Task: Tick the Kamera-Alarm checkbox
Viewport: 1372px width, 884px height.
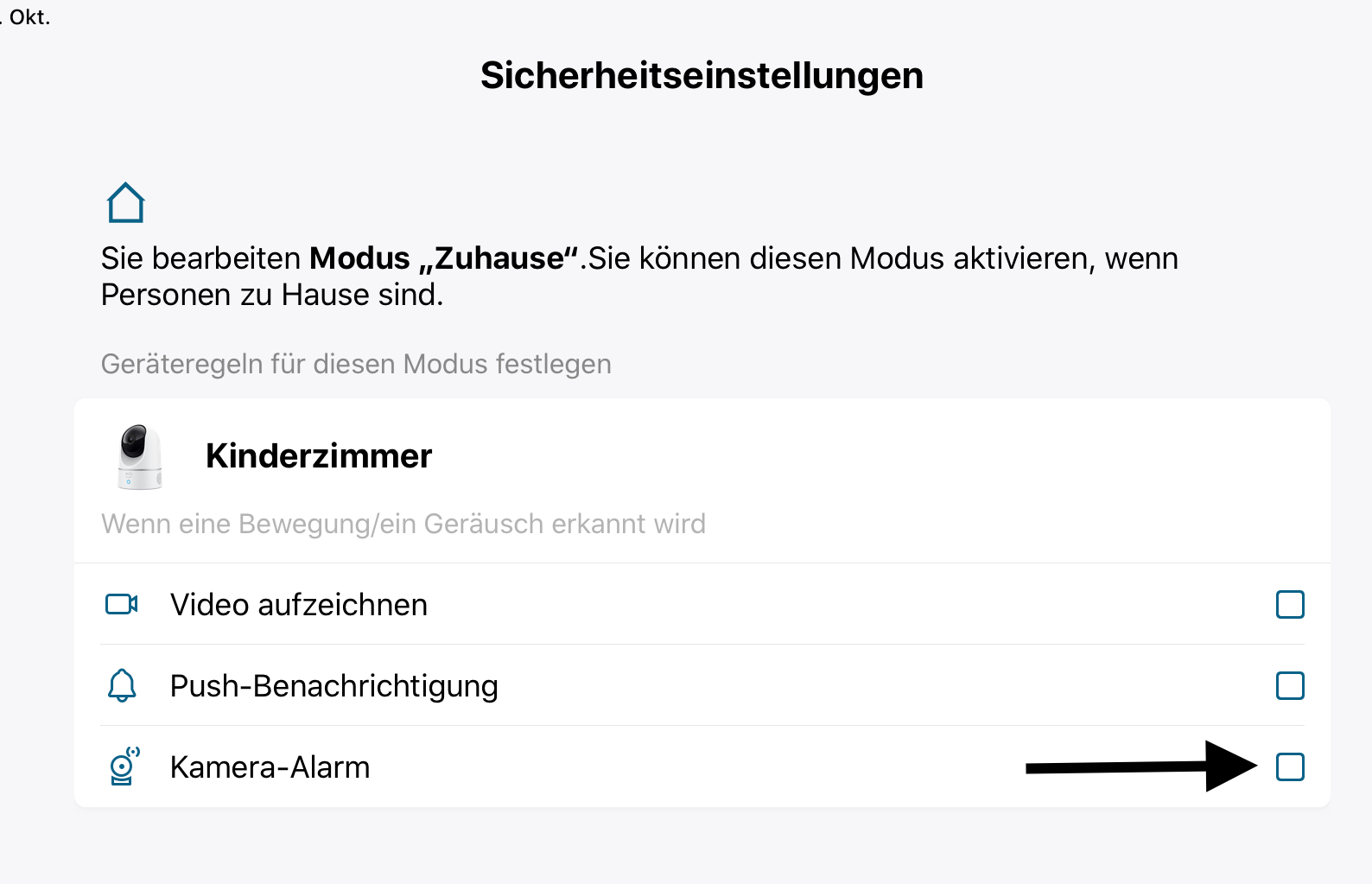Action: 1289,766
